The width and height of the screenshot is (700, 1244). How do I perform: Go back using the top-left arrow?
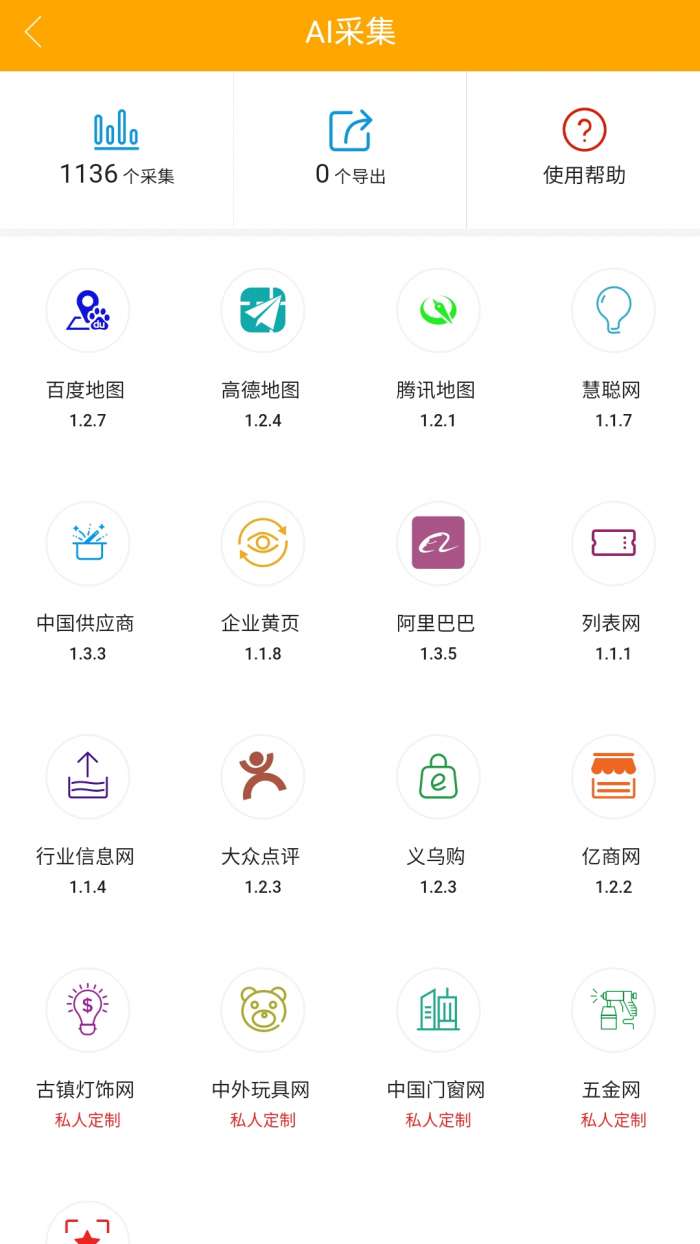click(x=34, y=32)
